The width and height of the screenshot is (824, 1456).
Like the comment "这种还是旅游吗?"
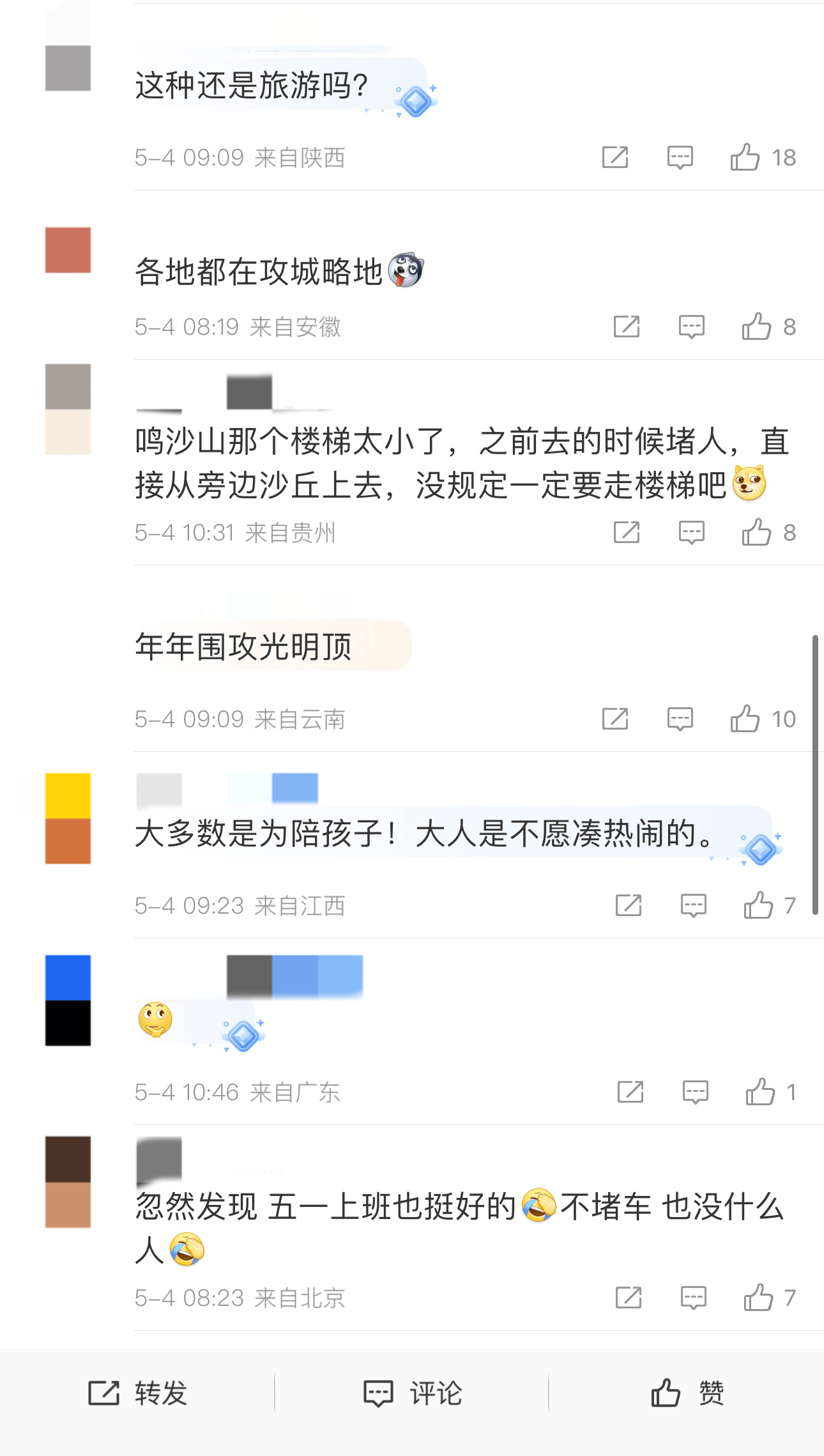click(763, 157)
